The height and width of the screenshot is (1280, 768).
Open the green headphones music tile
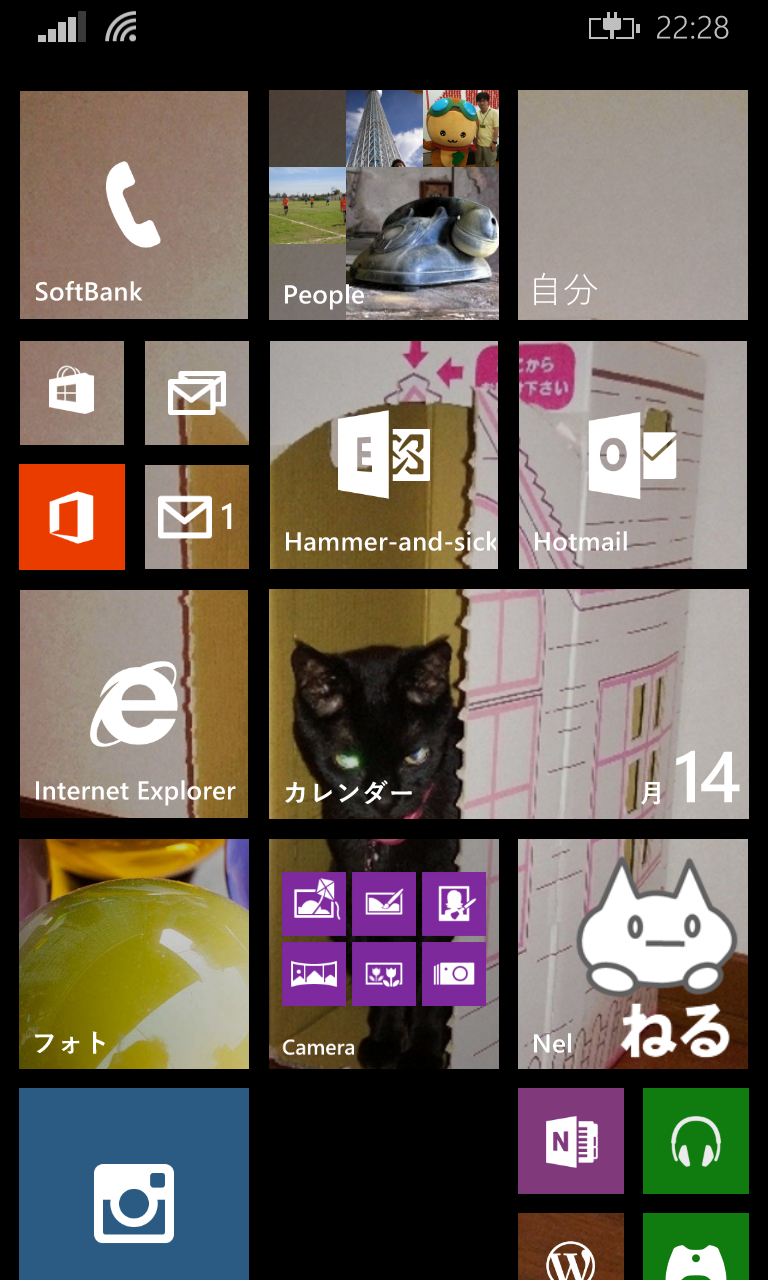(696, 1141)
